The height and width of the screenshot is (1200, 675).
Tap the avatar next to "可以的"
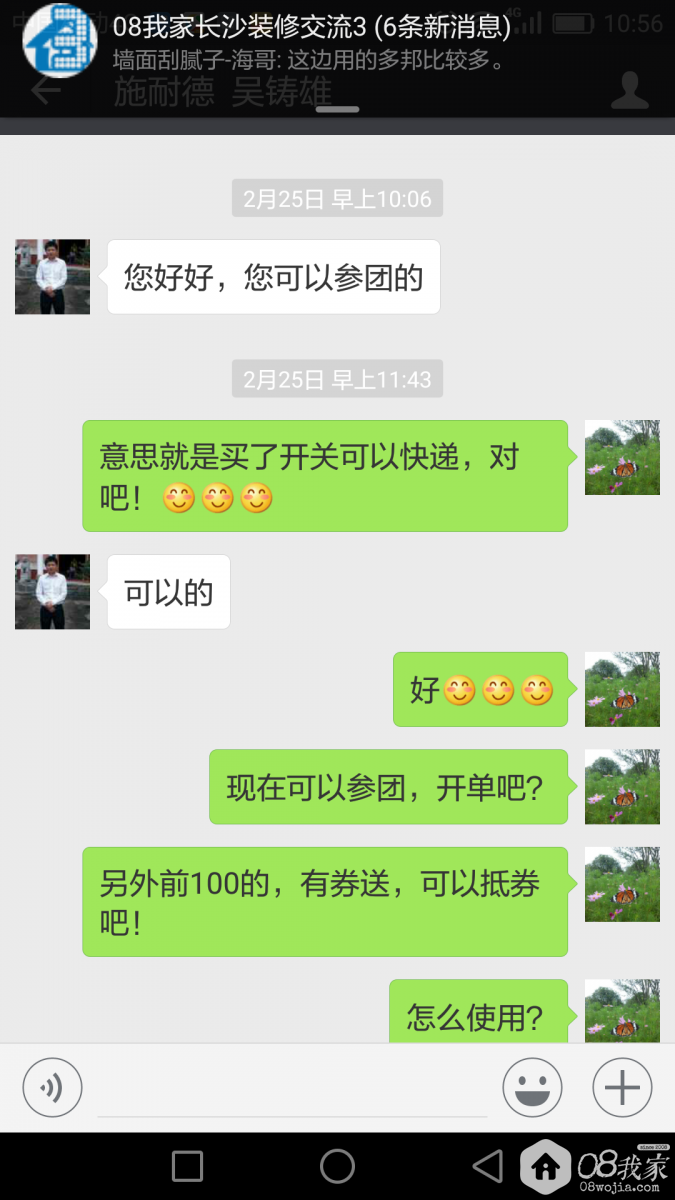click(x=52, y=592)
